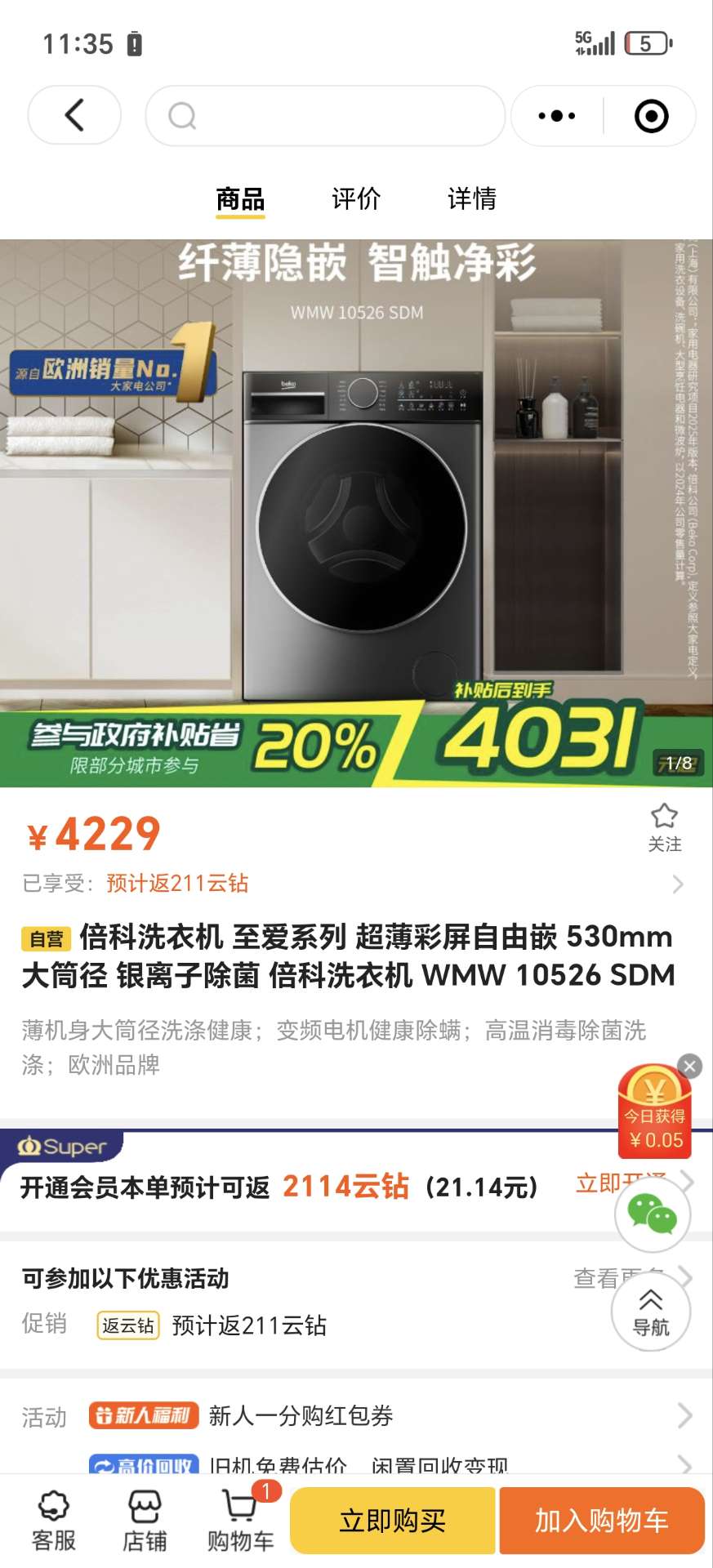This screenshot has width=713, height=1568.
Task: Contact 客服 customer service
Action: coord(54,1520)
